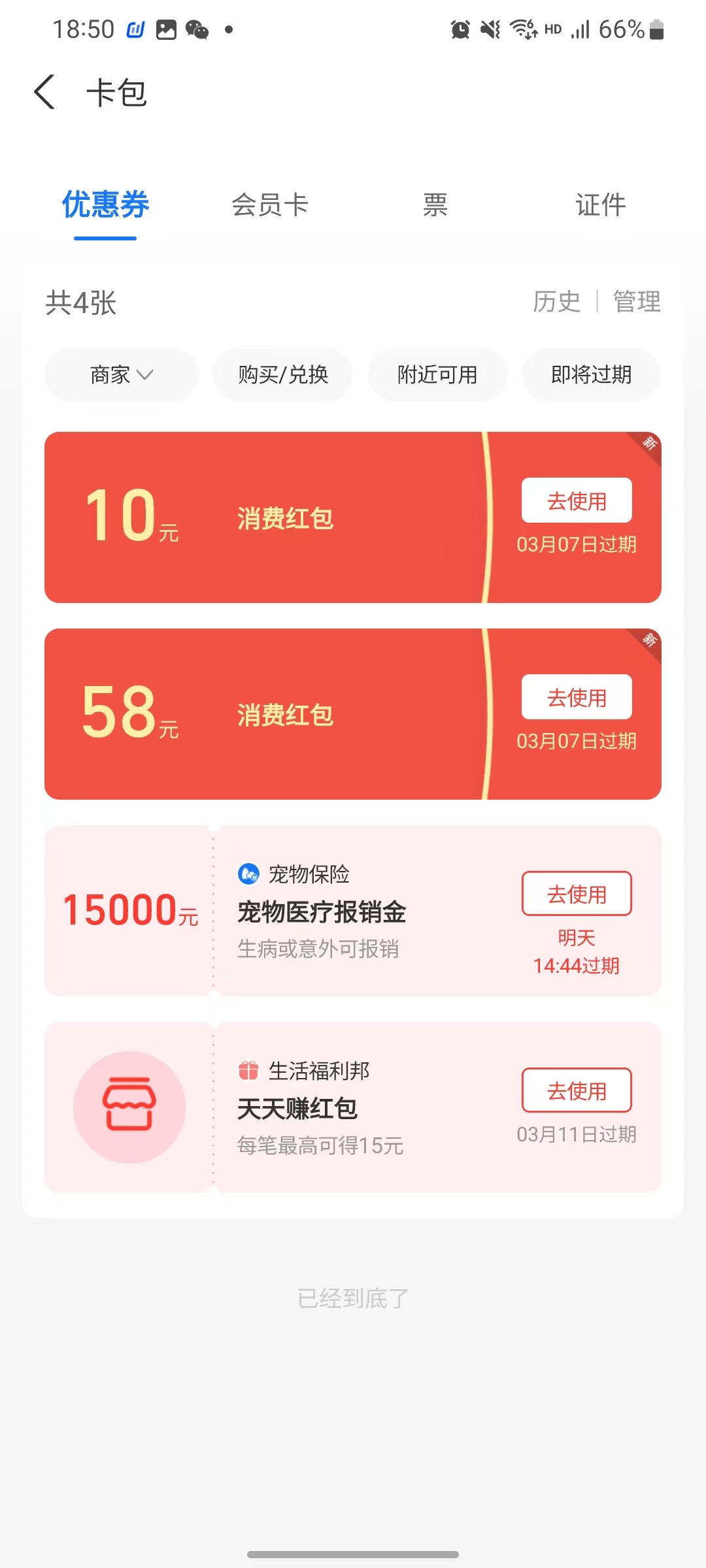Expand the 商家 filter dropdown
The height and width of the screenshot is (1568, 706).
pos(122,374)
